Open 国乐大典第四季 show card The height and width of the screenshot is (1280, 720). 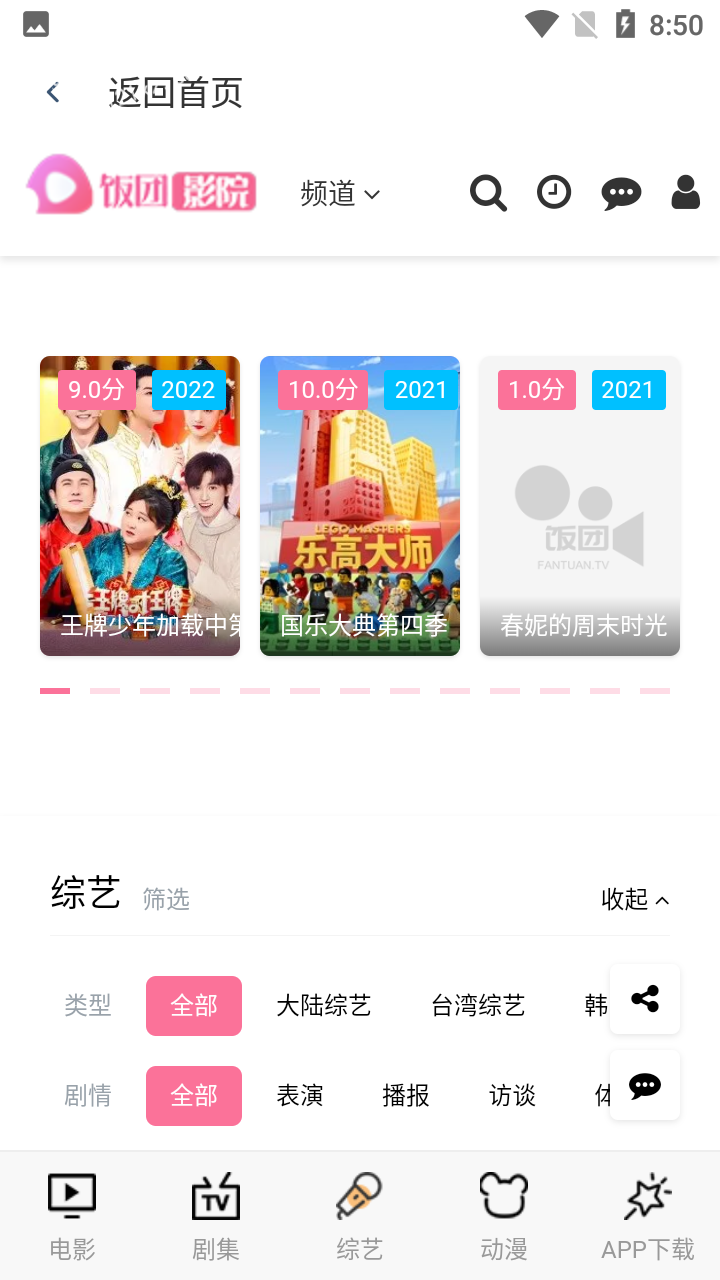[360, 506]
